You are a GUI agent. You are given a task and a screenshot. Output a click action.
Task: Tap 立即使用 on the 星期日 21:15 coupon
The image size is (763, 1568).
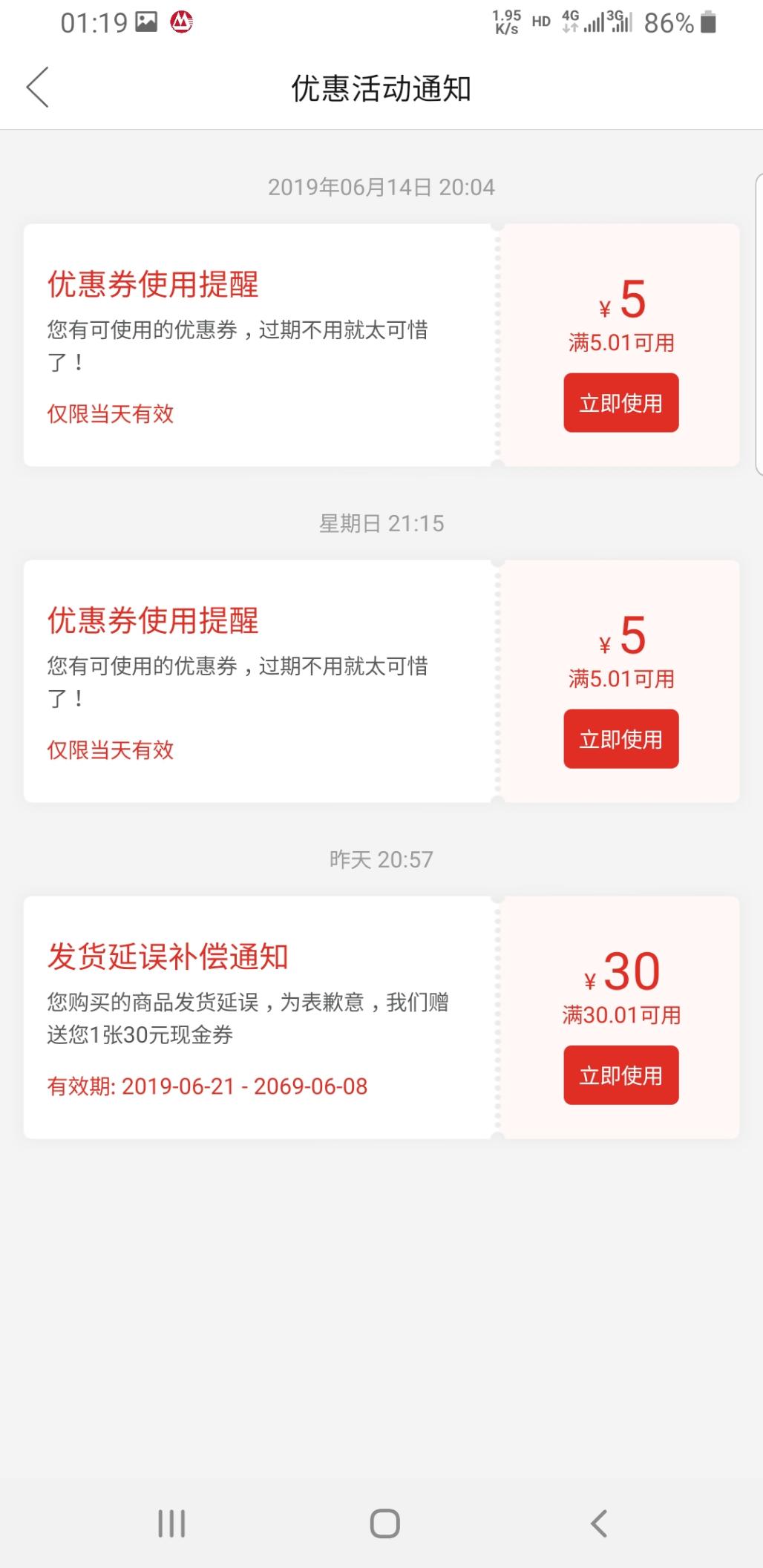click(620, 739)
